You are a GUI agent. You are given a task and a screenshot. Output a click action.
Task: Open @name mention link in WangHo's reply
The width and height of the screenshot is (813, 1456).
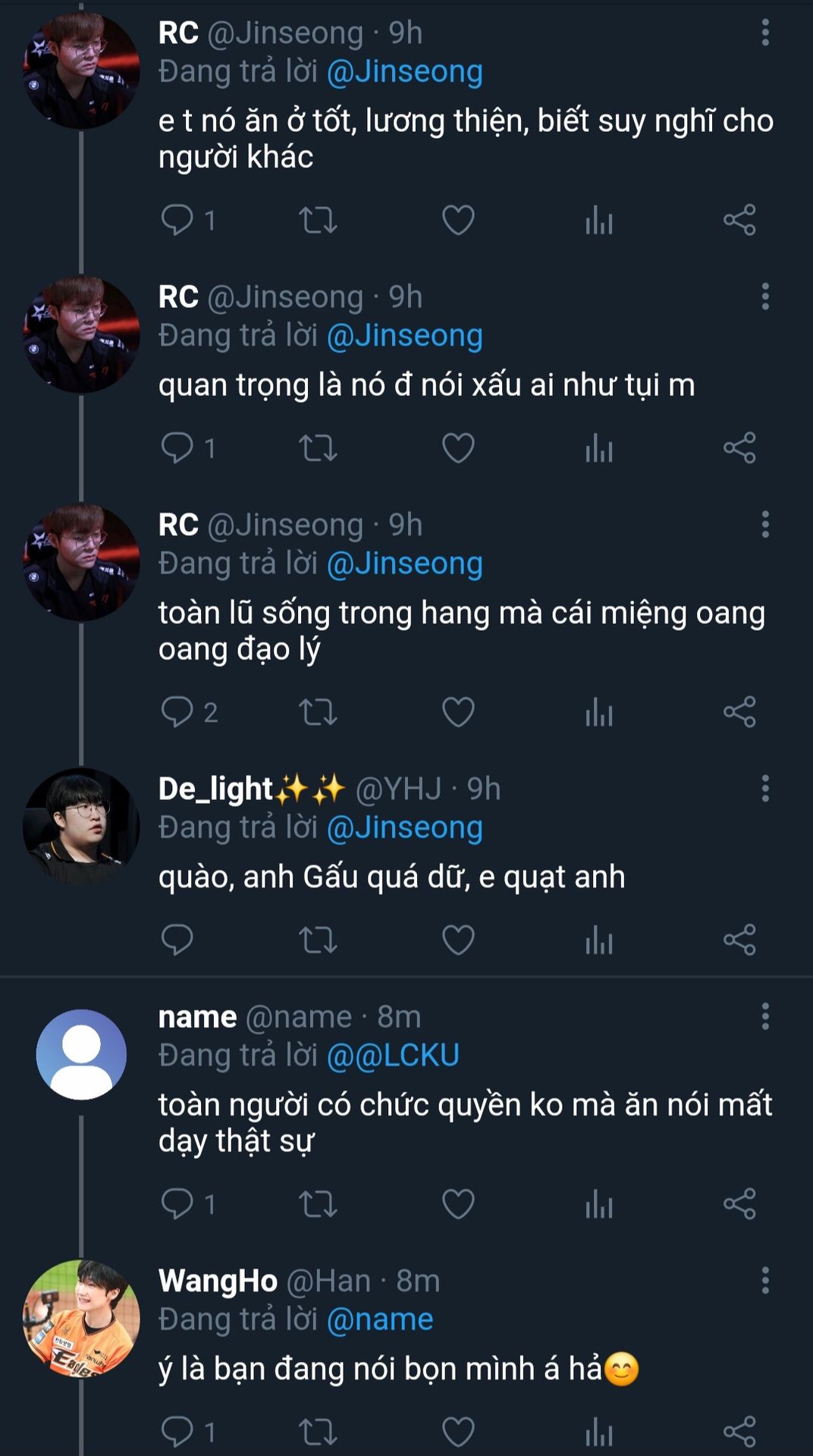(x=380, y=1320)
